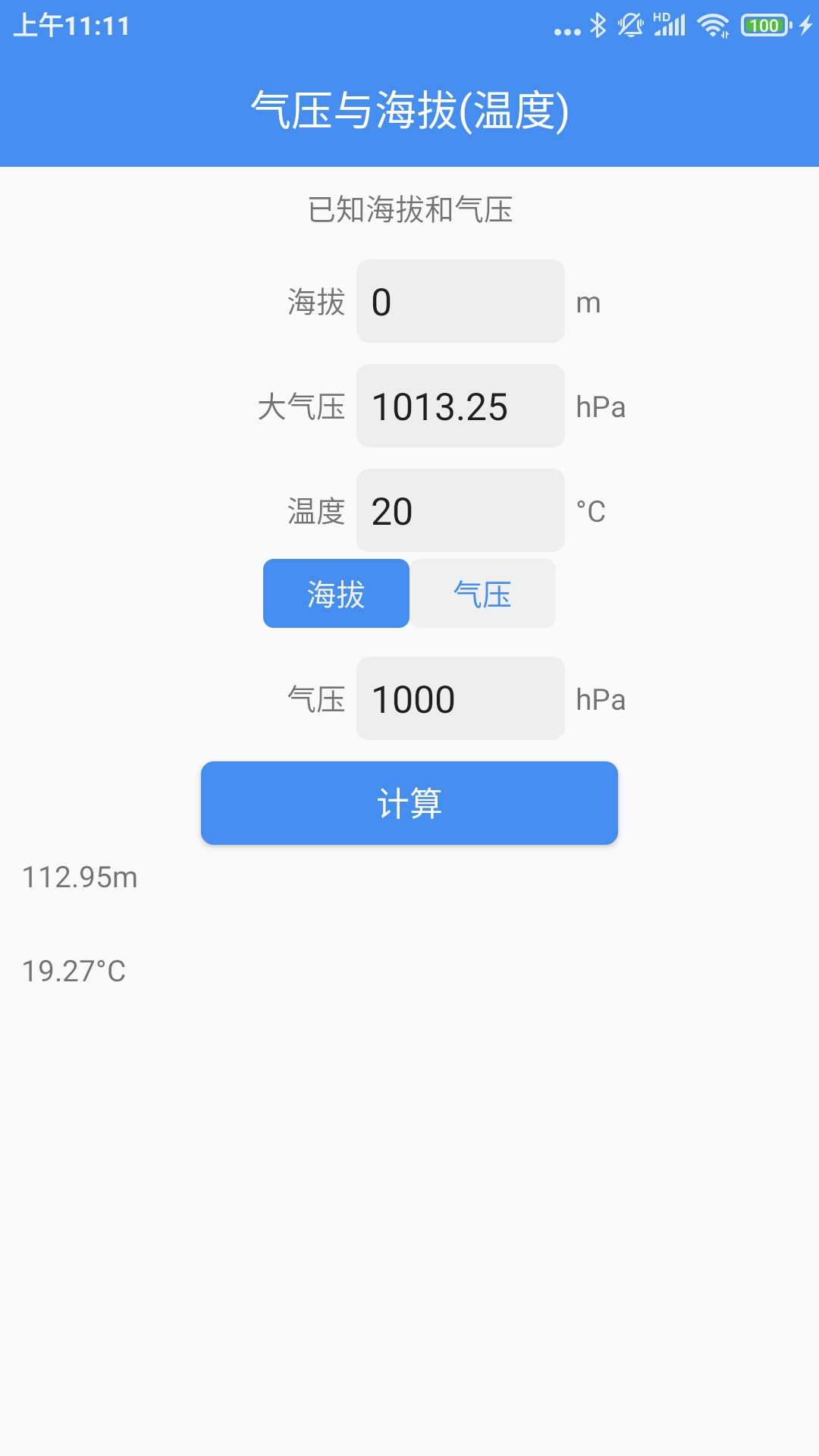Switch the calculation mode to 气压
Image resolution: width=819 pixels, height=1456 pixels.
[x=482, y=594]
